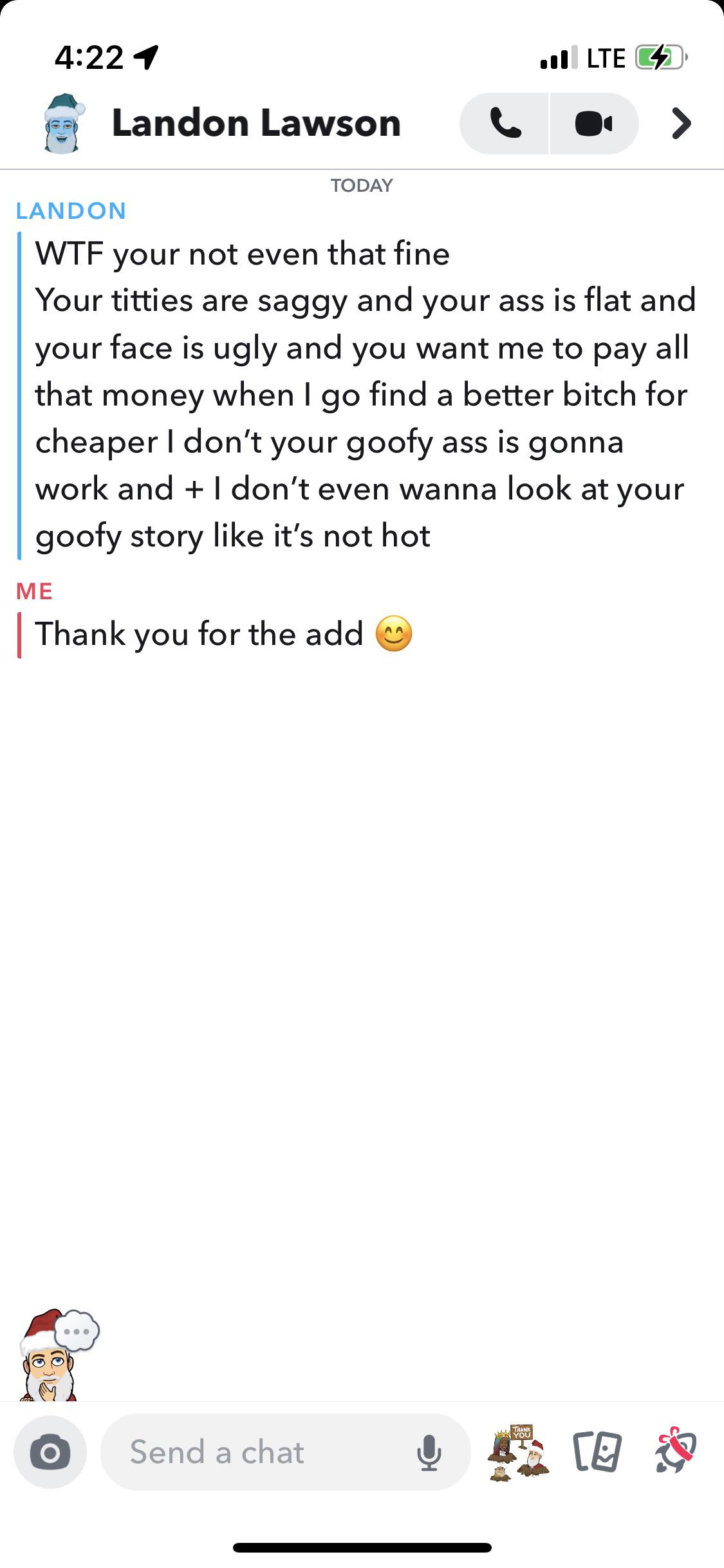724x1568 pixels.
Task: Open the Bitmoji sticker picker
Action: click(519, 1453)
